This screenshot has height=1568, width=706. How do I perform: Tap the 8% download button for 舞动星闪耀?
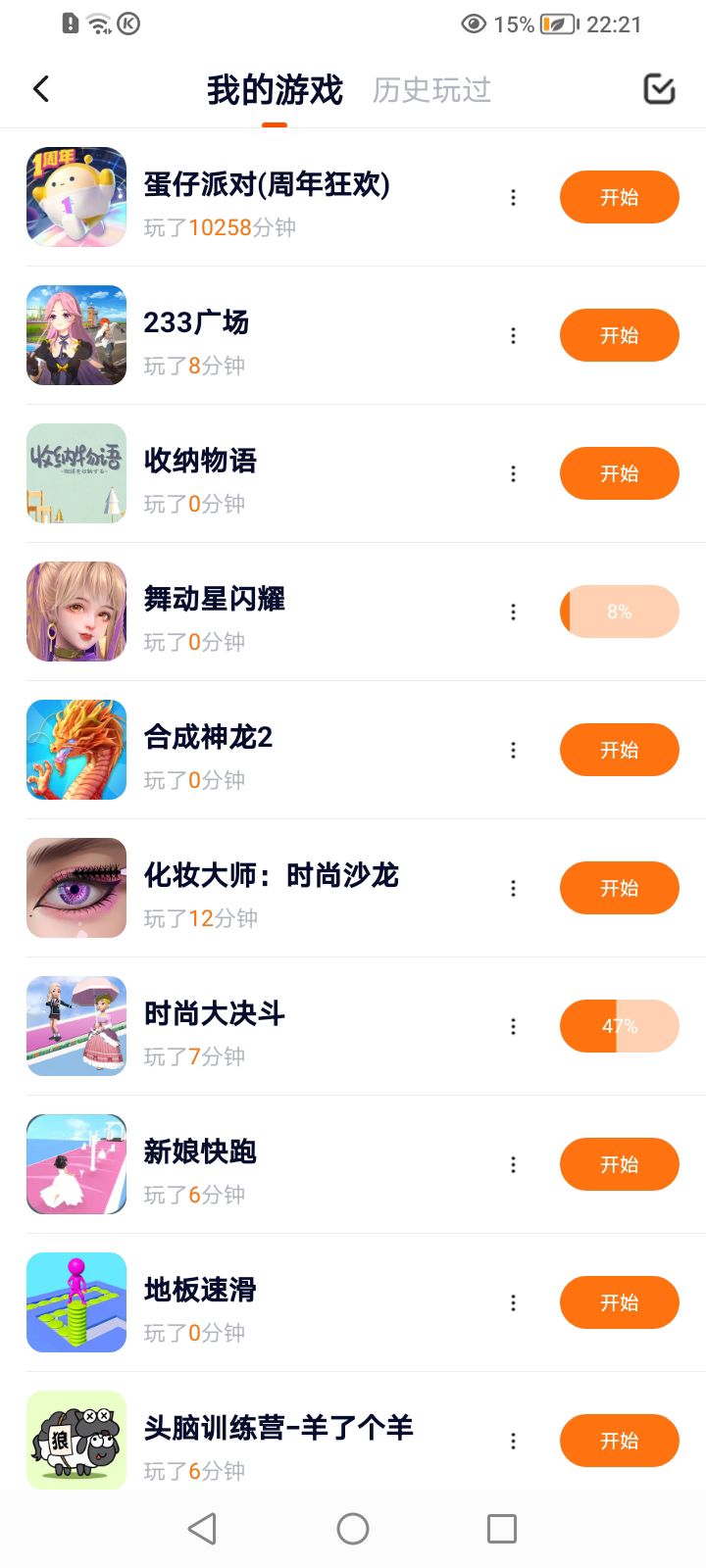point(619,612)
